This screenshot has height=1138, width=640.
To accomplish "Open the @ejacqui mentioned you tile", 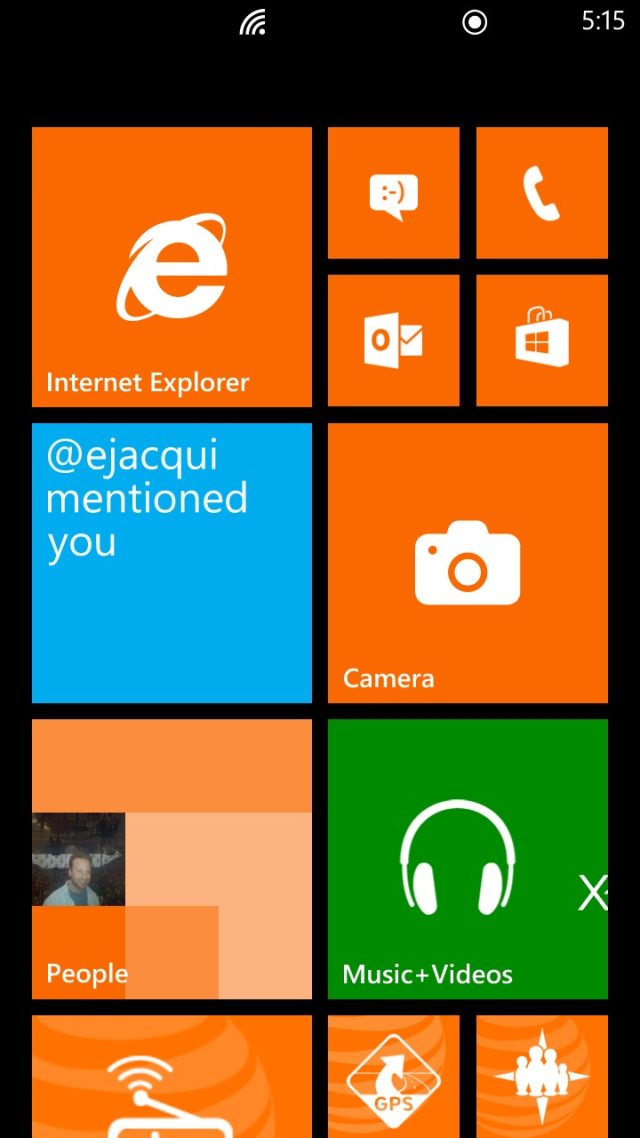I will pyautogui.click(x=172, y=562).
